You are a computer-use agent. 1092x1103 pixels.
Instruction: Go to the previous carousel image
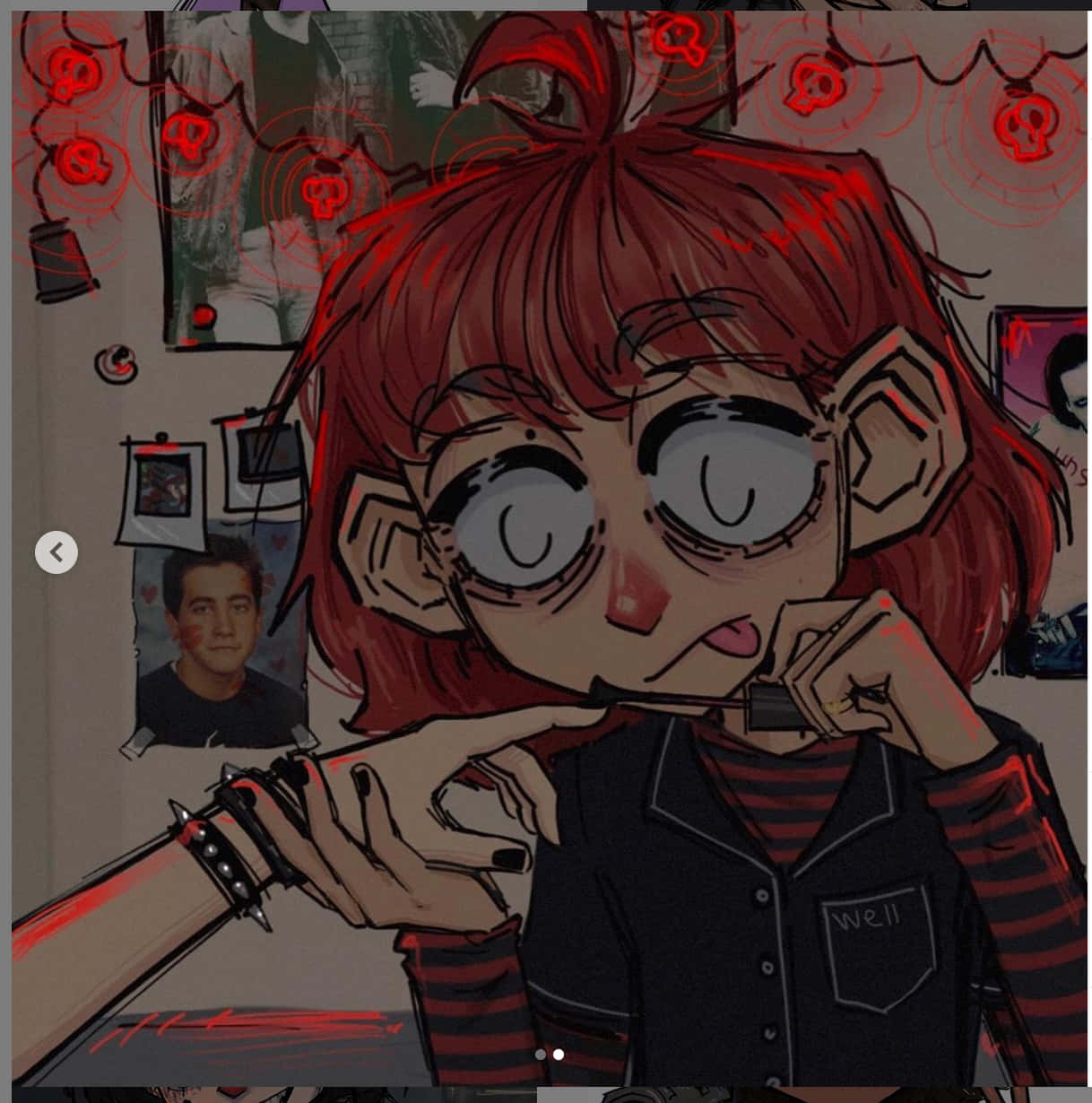[56, 551]
